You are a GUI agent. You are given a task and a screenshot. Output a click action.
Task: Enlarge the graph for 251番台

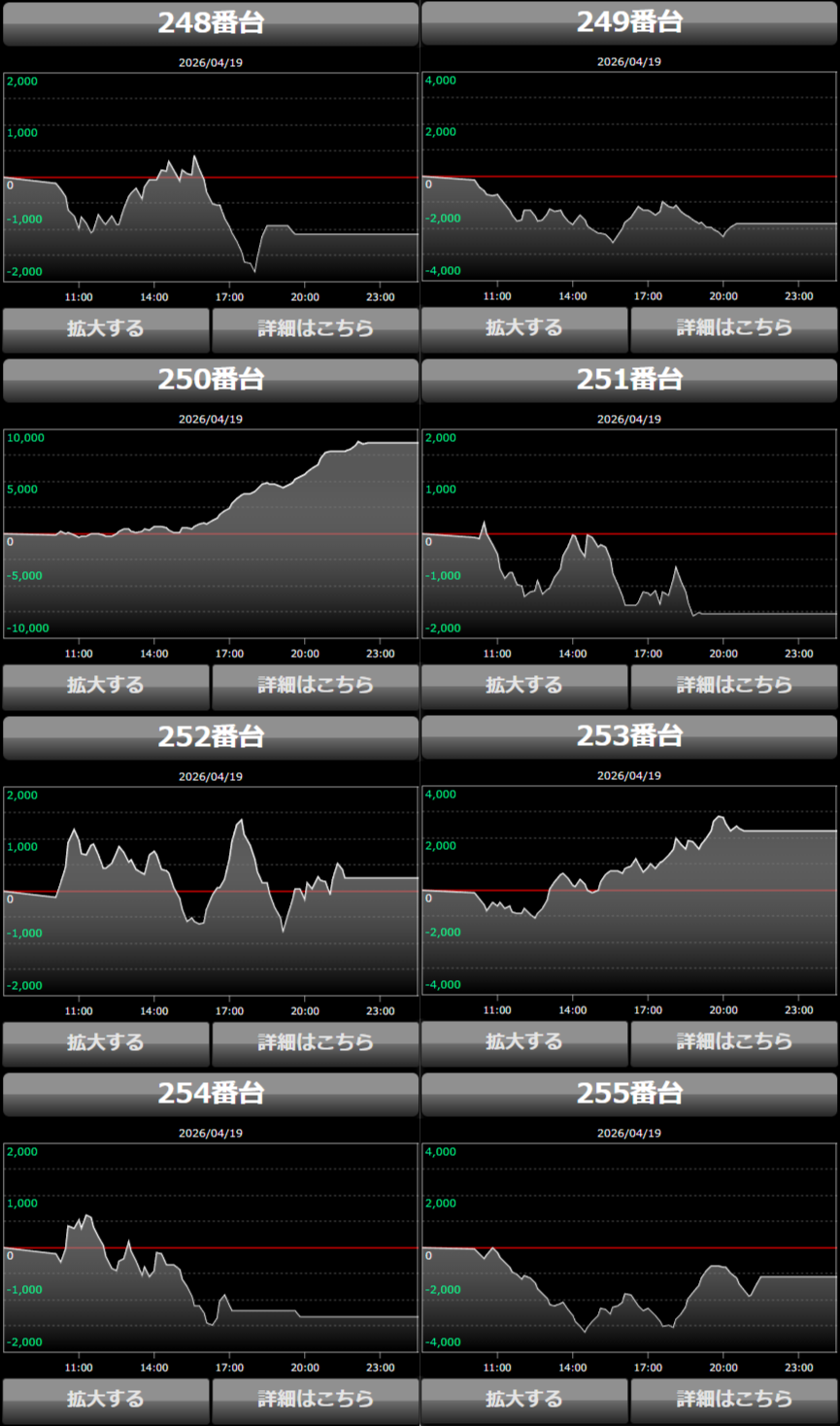click(524, 686)
